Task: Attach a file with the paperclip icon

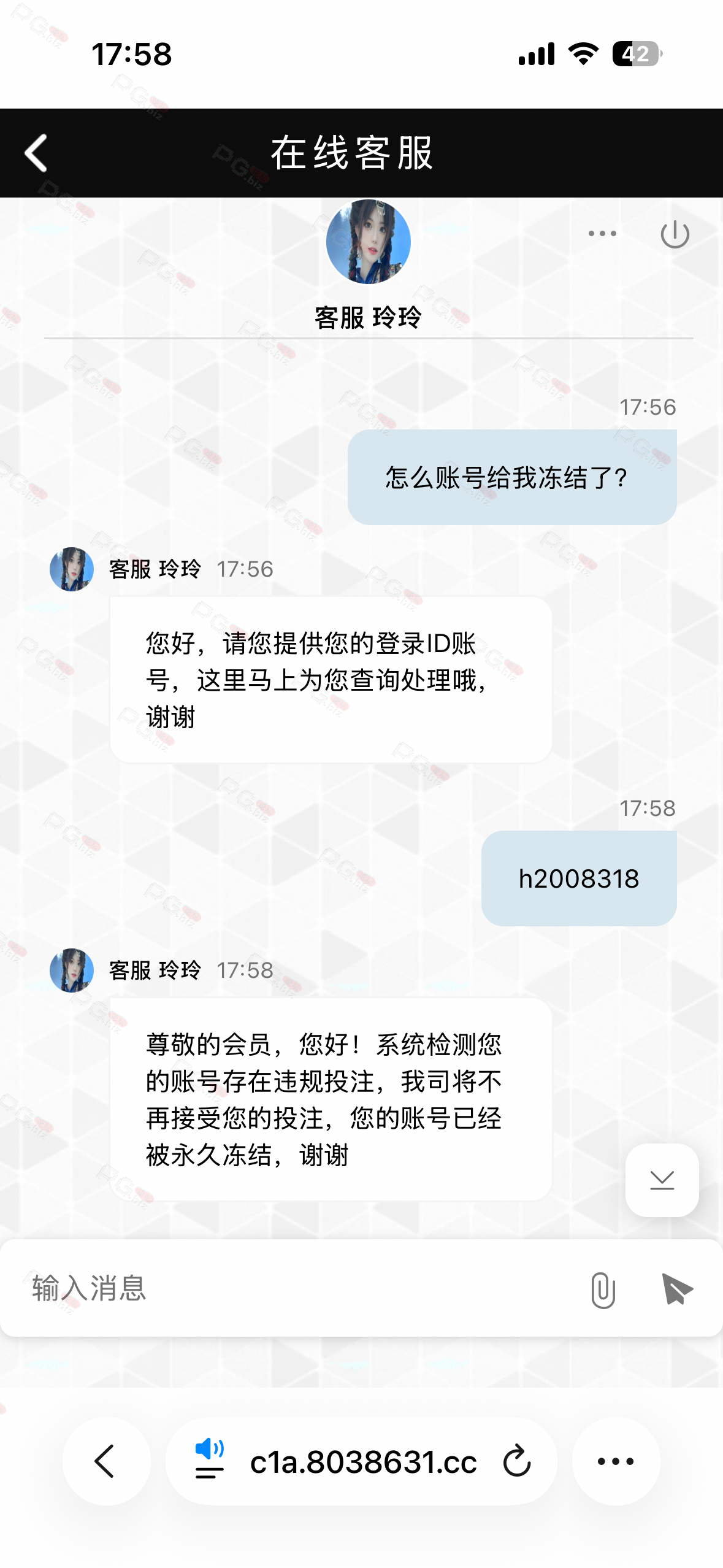Action: pyautogui.click(x=603, y=1289)
